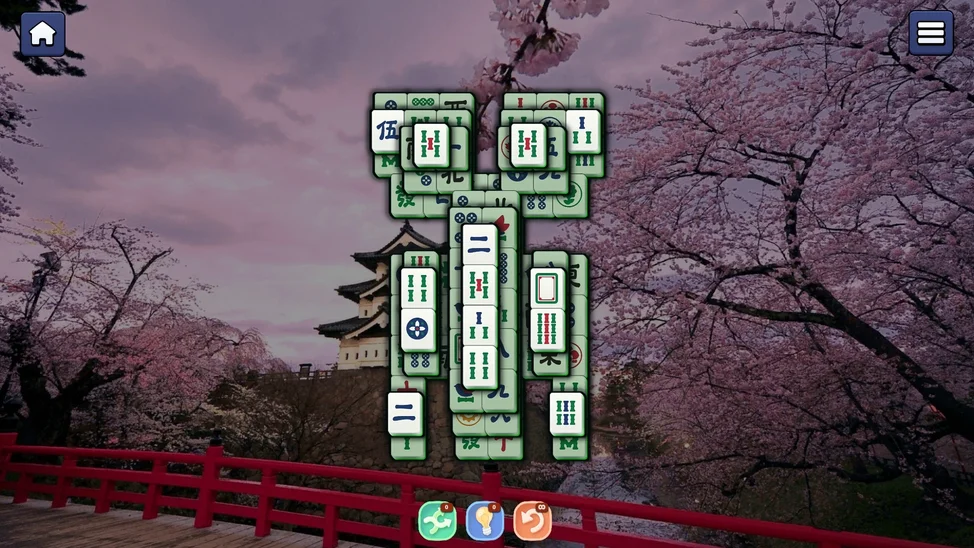The height and width of the screenshot is (548, 974).
Task: Pick the blue one-circle tile
Action: pyautogui.click(x=418, y=329)
